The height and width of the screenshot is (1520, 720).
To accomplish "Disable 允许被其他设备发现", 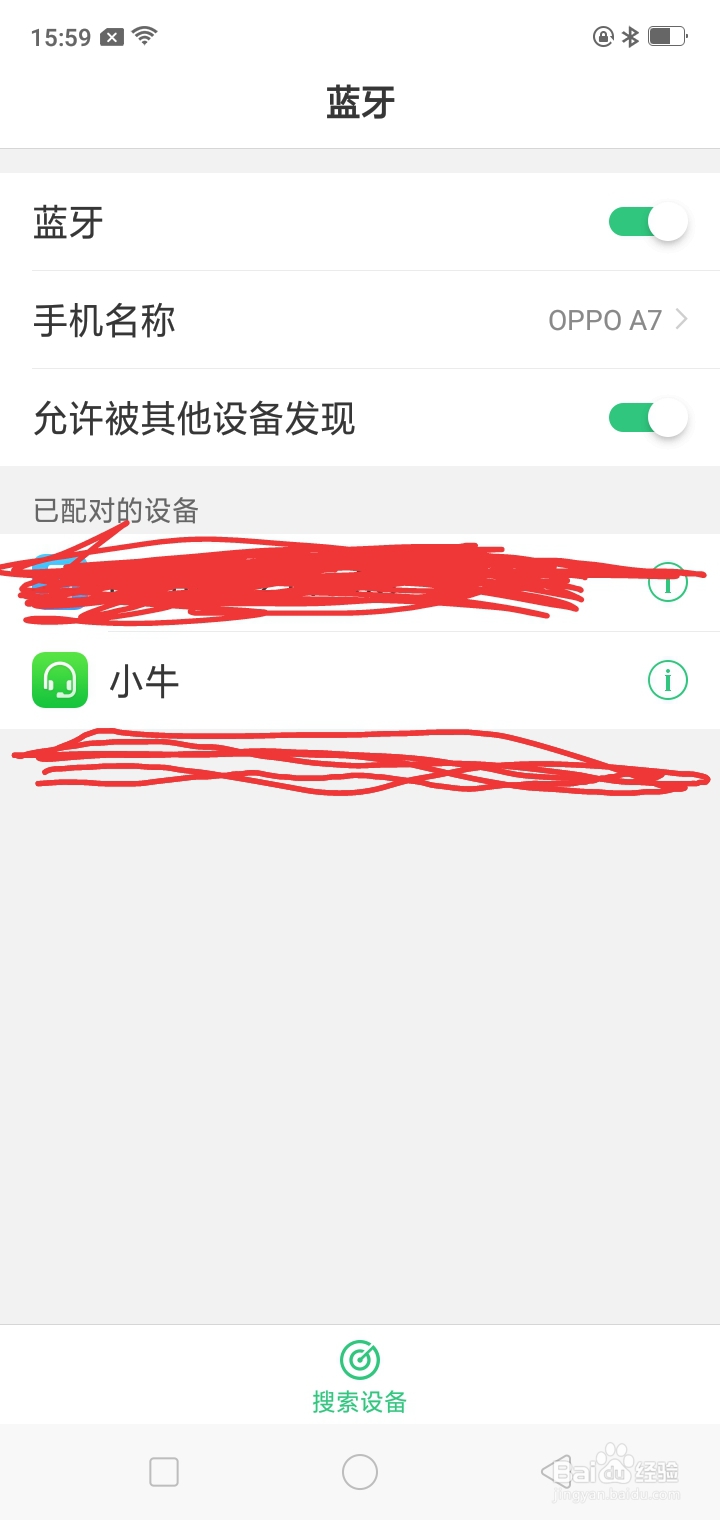I will click(x=647, y=418).
